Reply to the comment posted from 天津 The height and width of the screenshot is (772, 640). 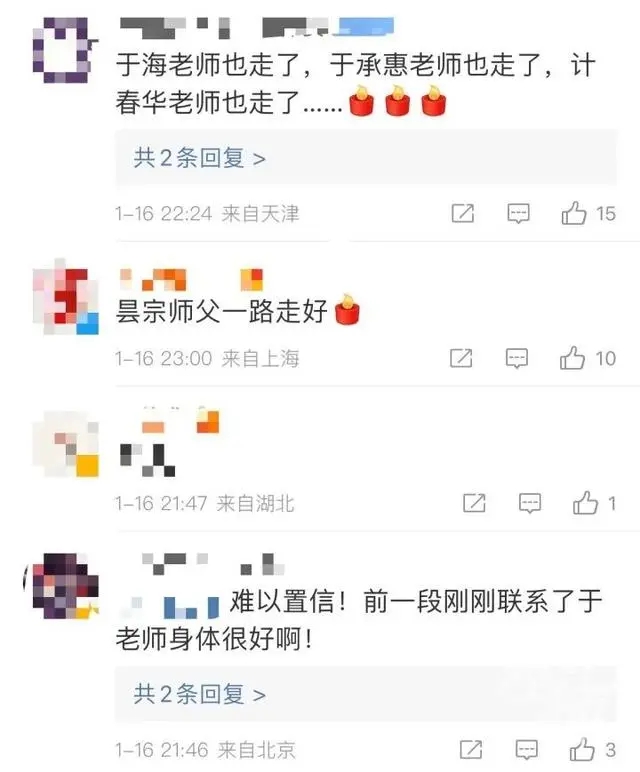point(518,213)
